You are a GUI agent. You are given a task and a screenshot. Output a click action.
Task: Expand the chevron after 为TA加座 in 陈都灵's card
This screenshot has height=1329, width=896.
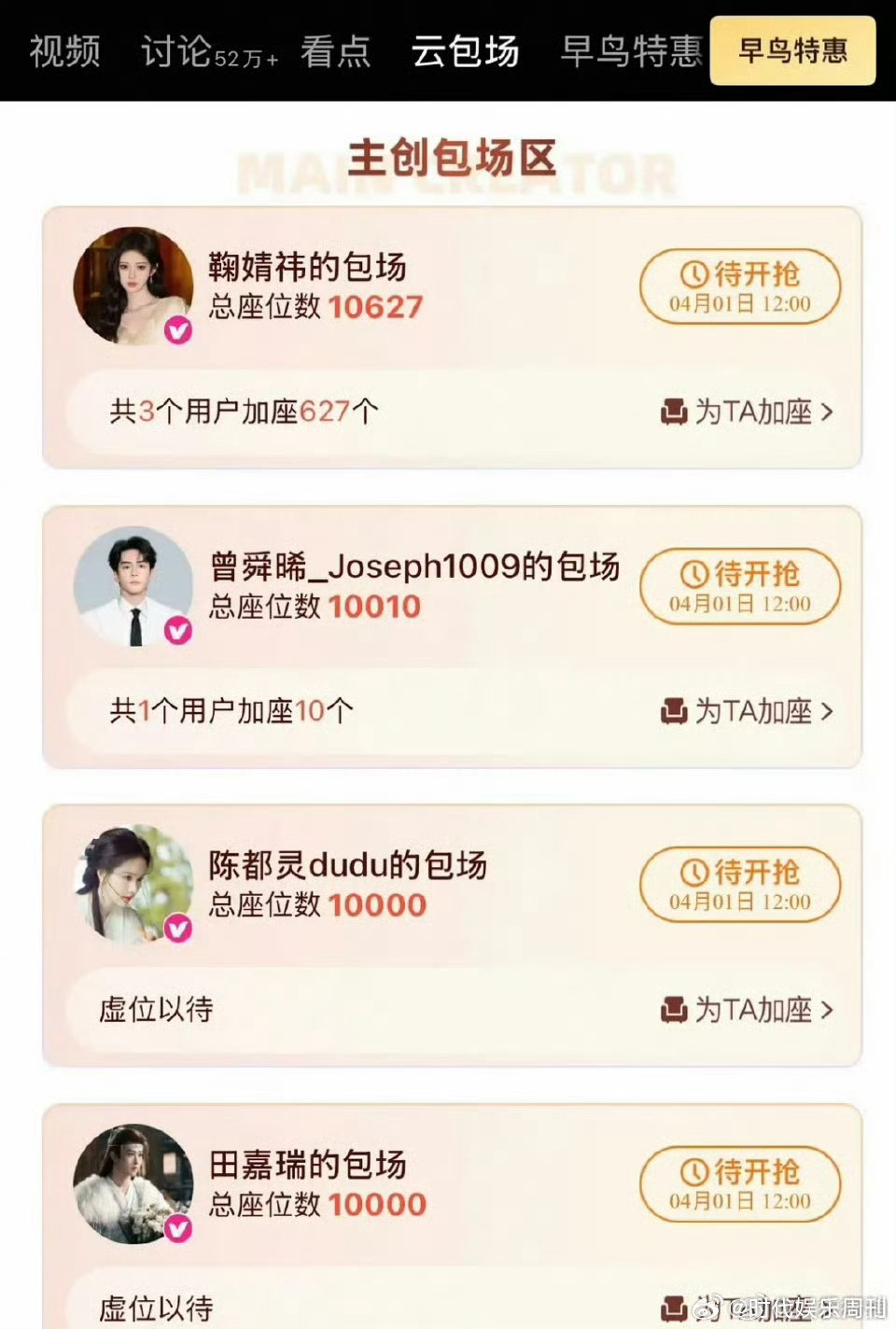click(x=825, y=1011)
